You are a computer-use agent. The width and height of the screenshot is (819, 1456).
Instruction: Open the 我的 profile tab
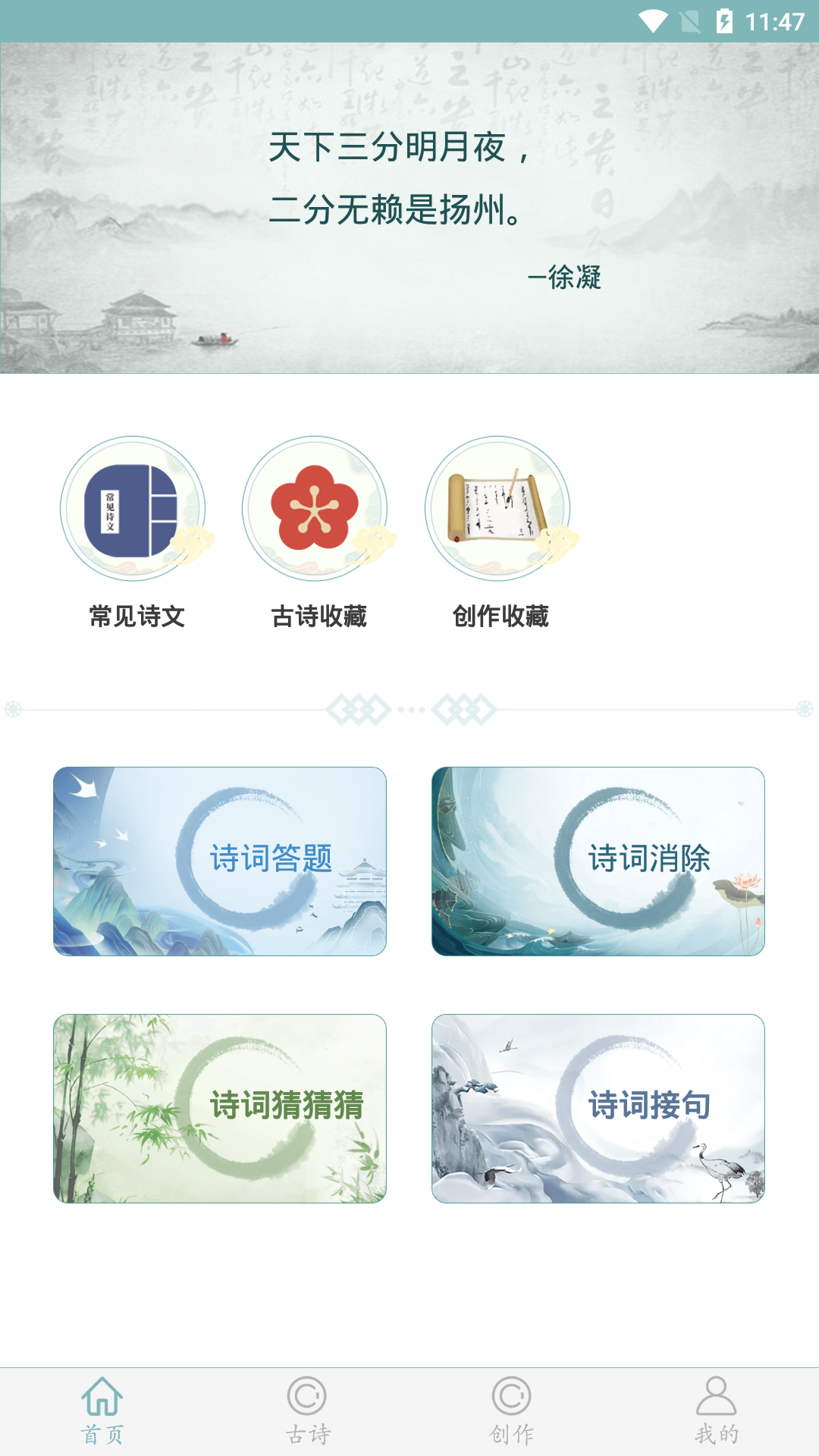coord(717,1411)
